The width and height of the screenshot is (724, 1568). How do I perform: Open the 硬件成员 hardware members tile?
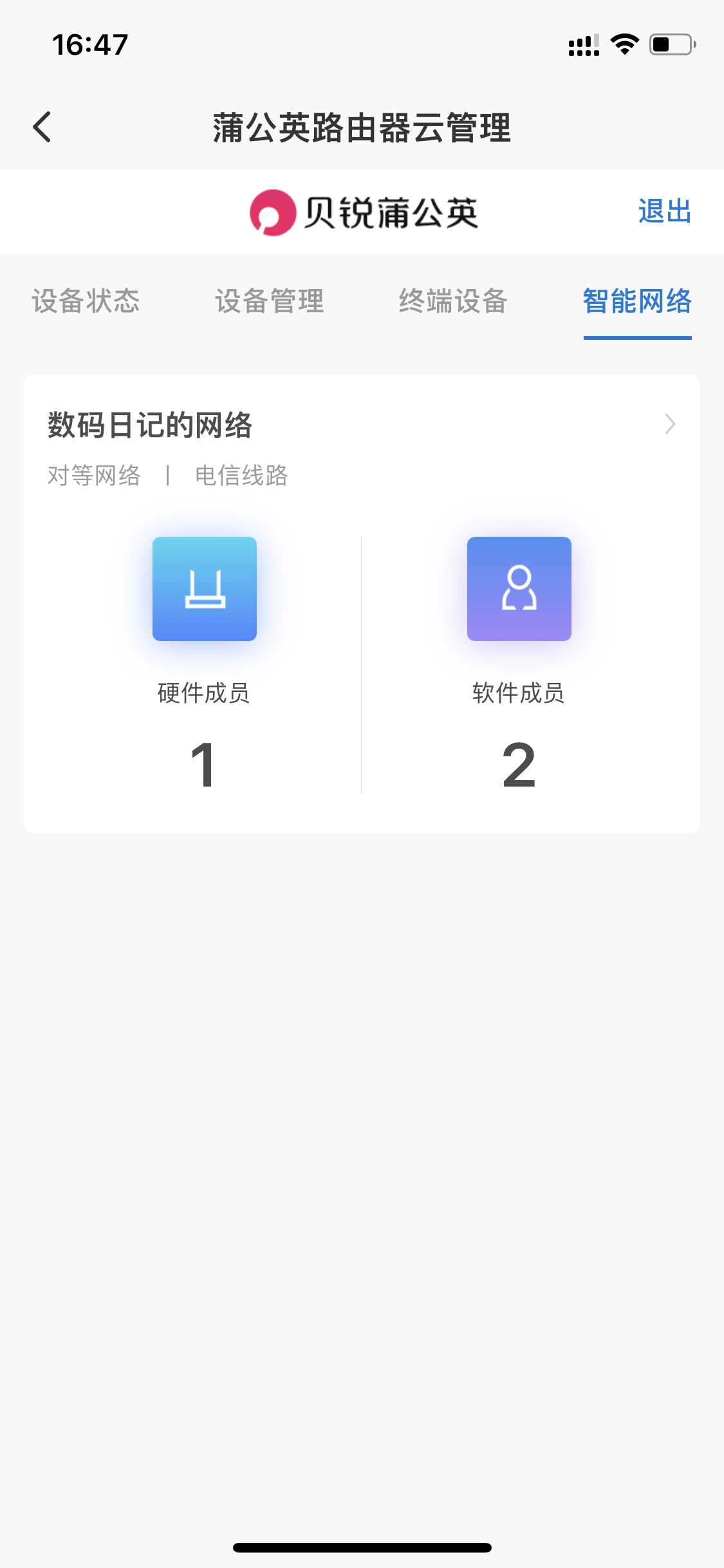pos(204,663)
